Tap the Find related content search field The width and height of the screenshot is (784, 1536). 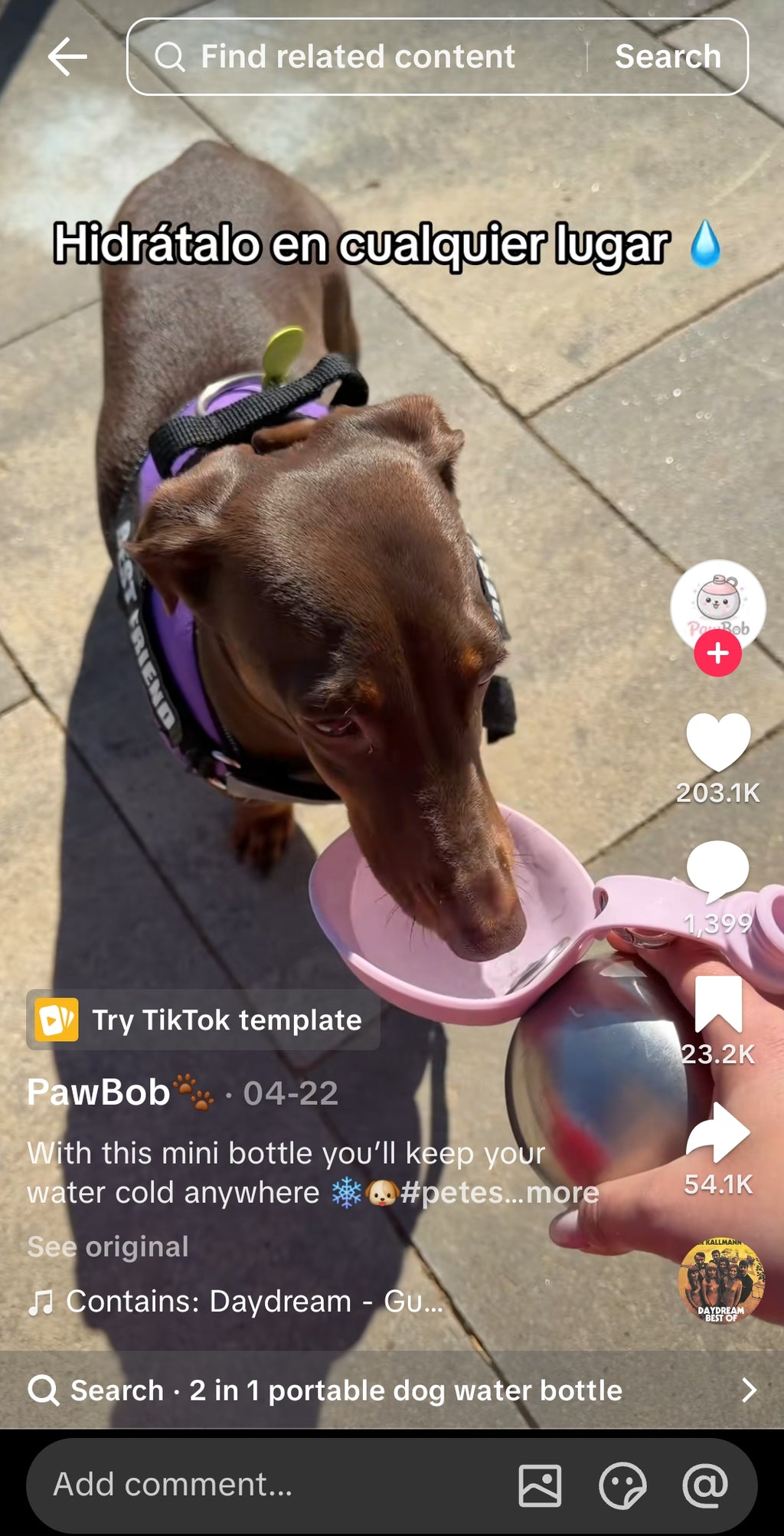(x=357, y=57)
